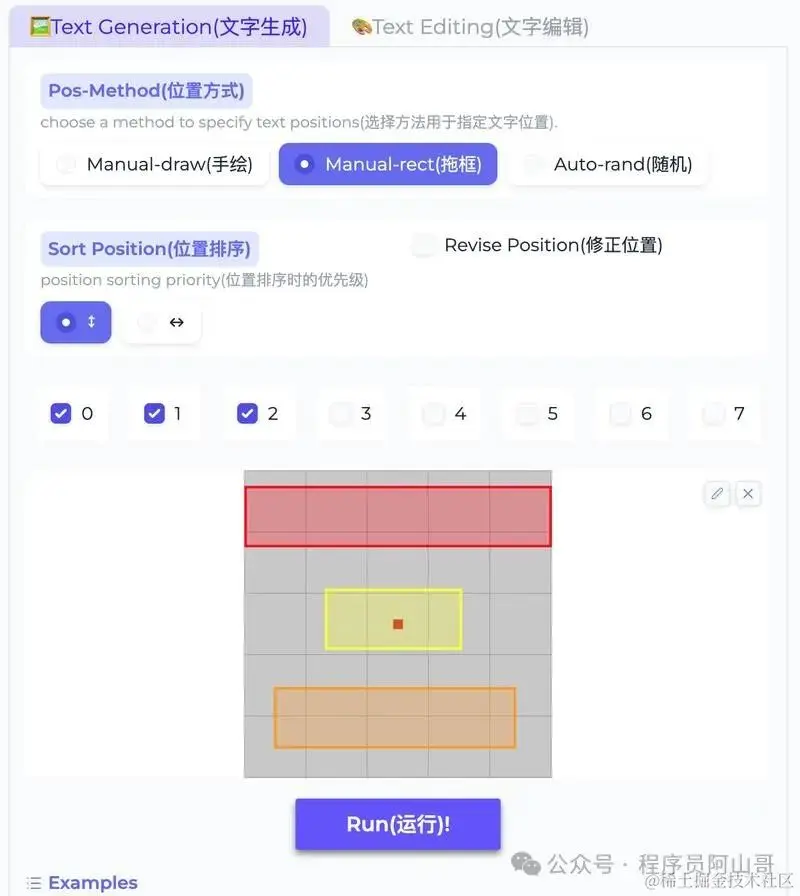Select horizontal sort priority option
The height and width of the screenshot is (896, 800).
pyautogui.click(x=148, y=322)
